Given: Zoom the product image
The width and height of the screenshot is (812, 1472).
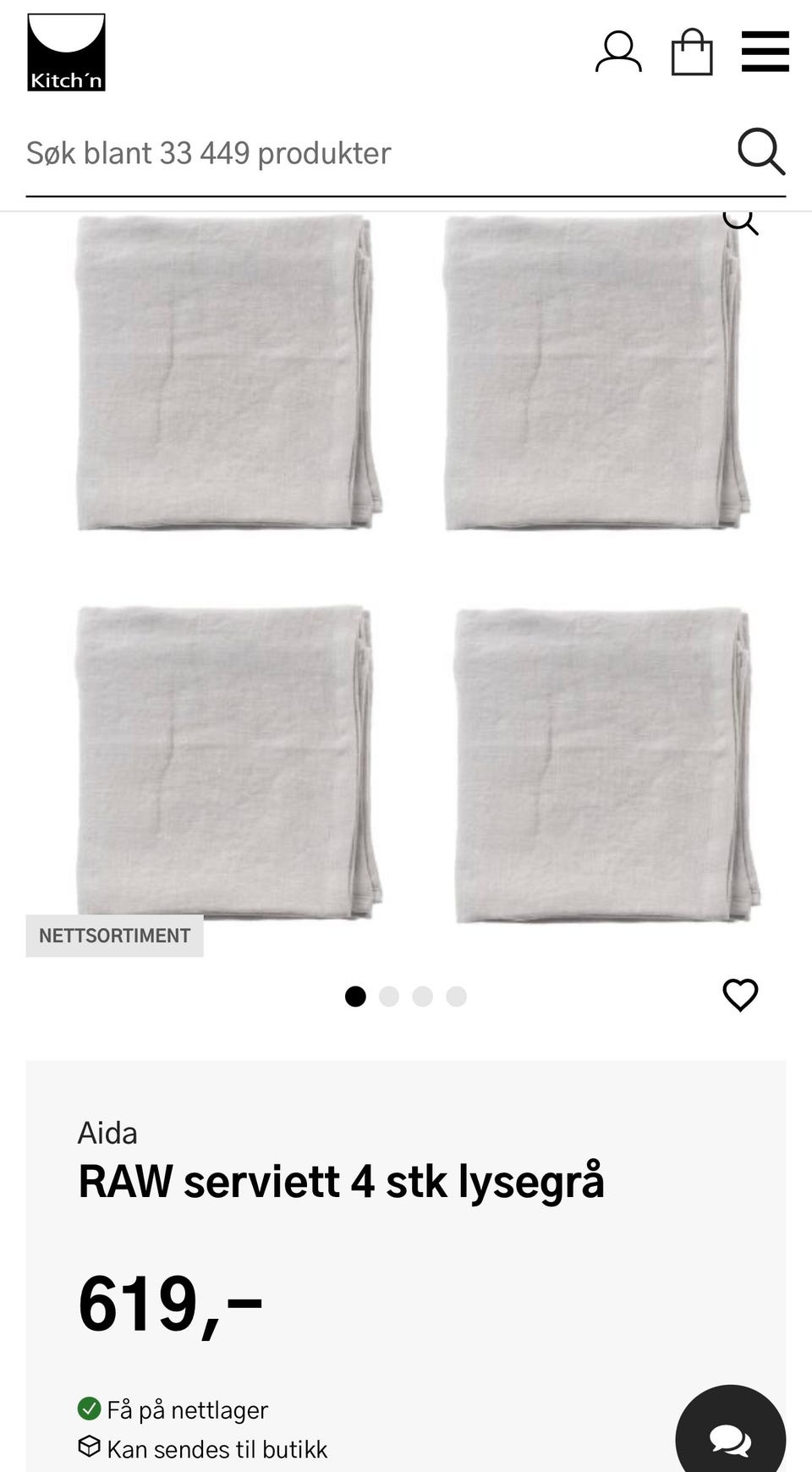Looking at the screenshot, I should (x=741, y=222).
